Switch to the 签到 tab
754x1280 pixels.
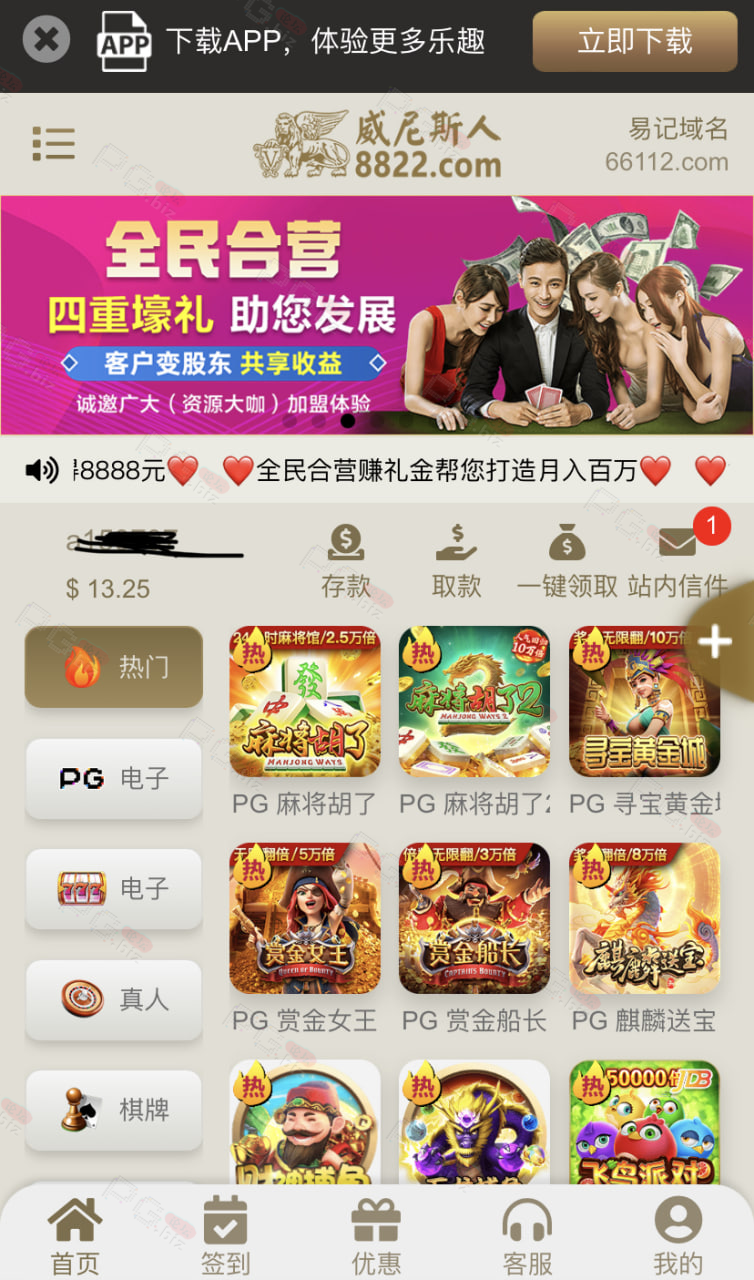tap(225, 1236)
